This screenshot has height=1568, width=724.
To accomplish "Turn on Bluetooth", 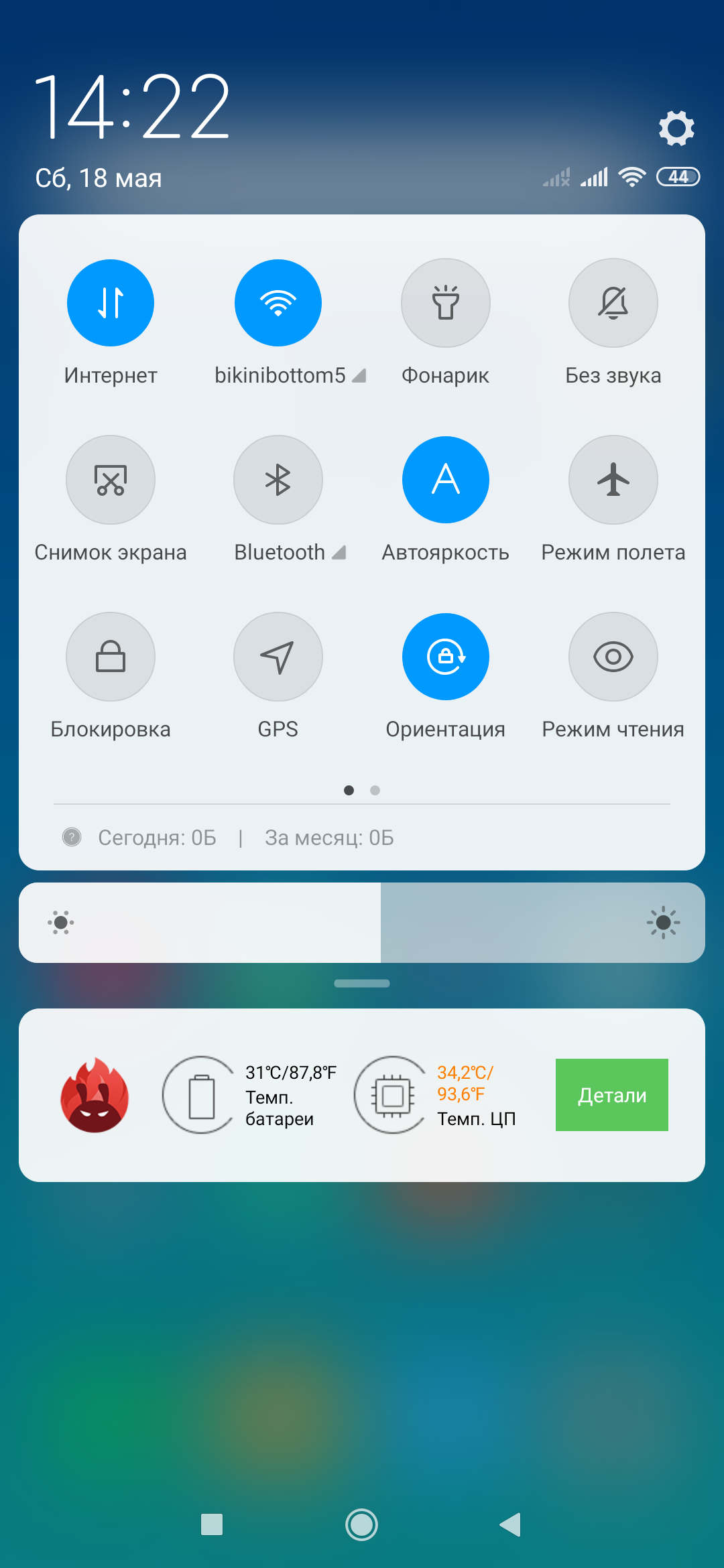I will click(278, 480).
